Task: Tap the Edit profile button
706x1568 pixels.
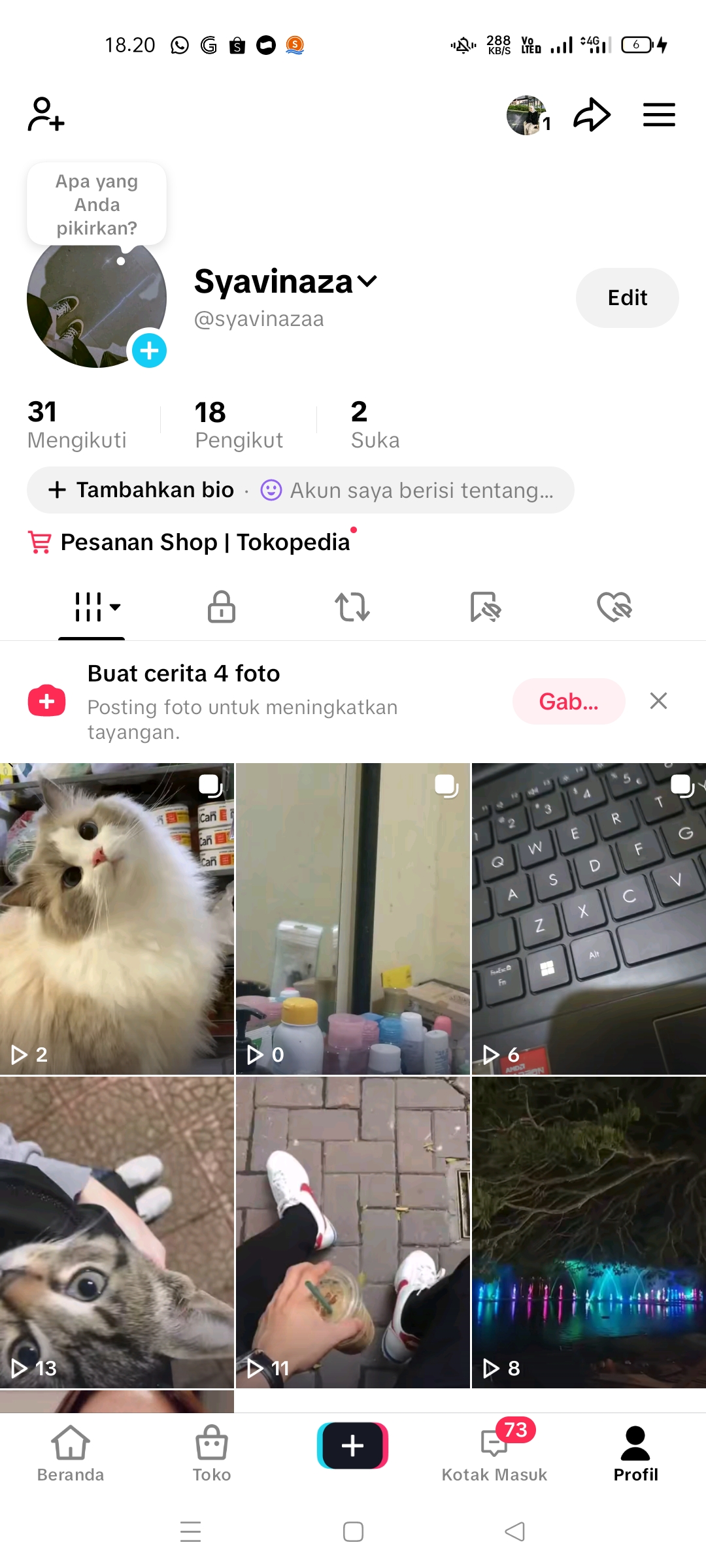Action: (x=627, y=298)
